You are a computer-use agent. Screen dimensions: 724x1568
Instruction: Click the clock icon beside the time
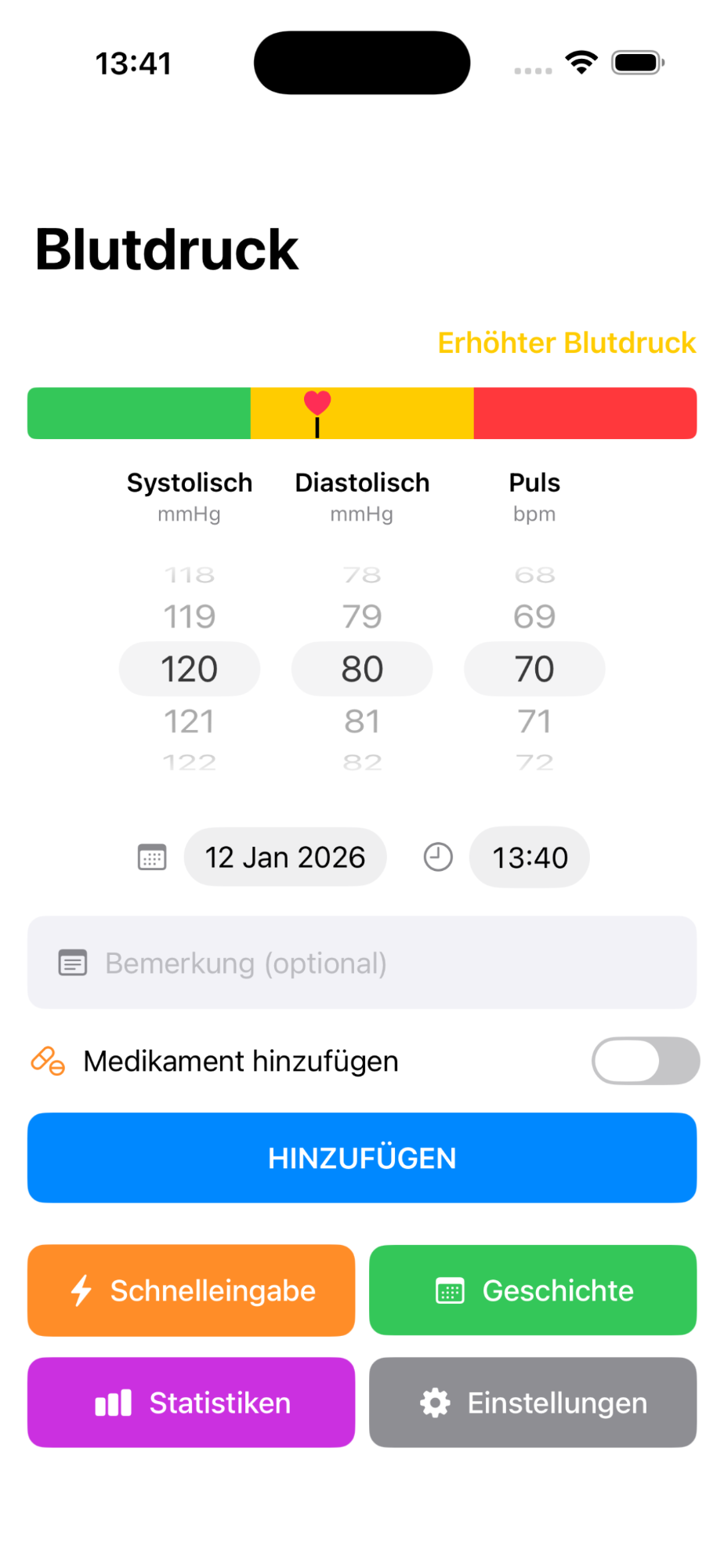click(438, 857)
